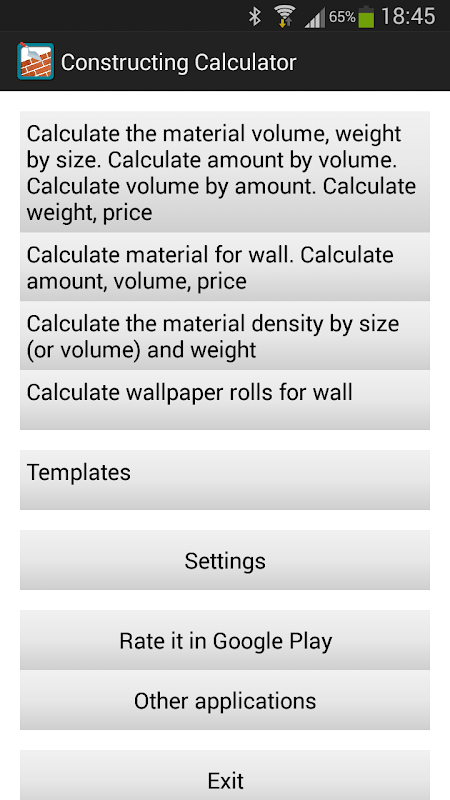
Task: Open the calculate material for wall option
Action: point(225,267)
